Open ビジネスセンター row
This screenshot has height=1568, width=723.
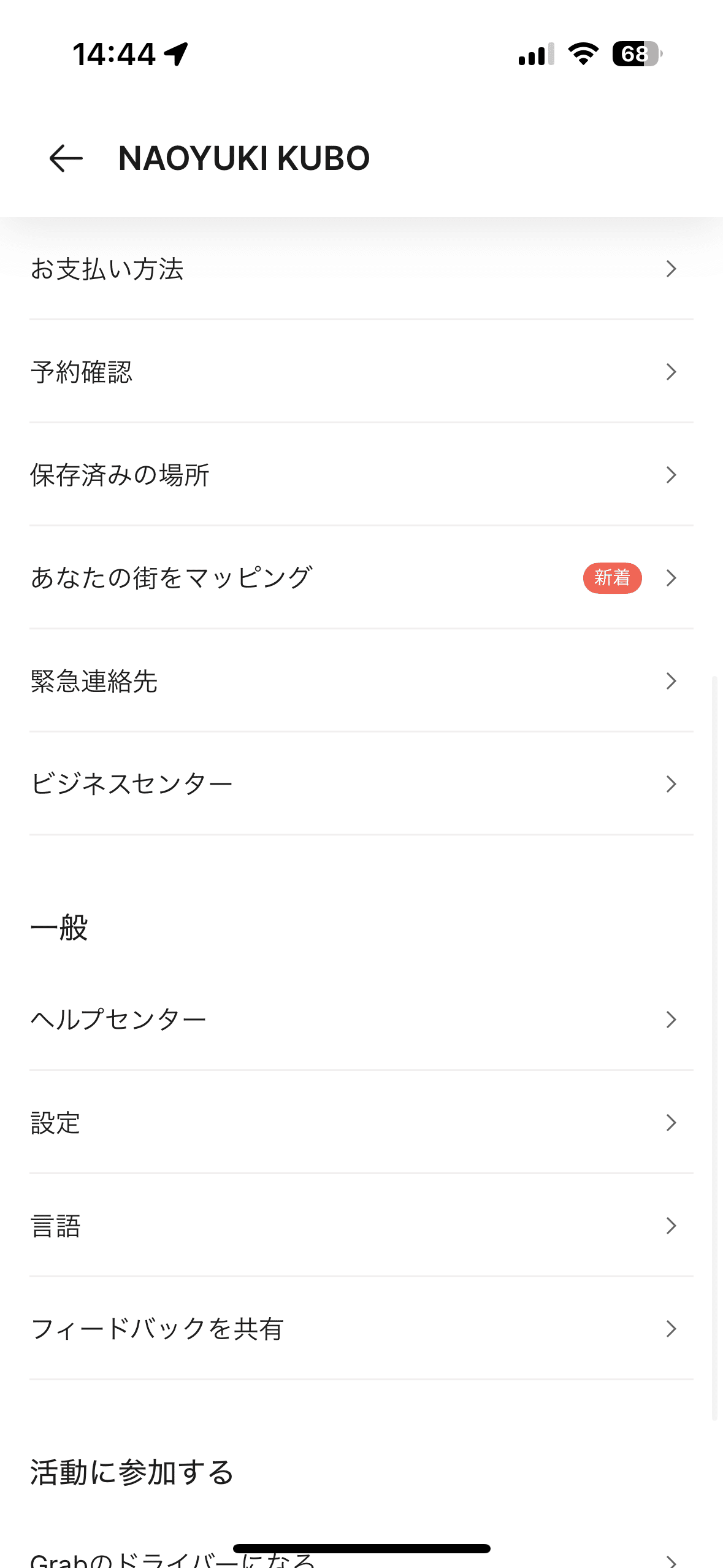point(361,784)
